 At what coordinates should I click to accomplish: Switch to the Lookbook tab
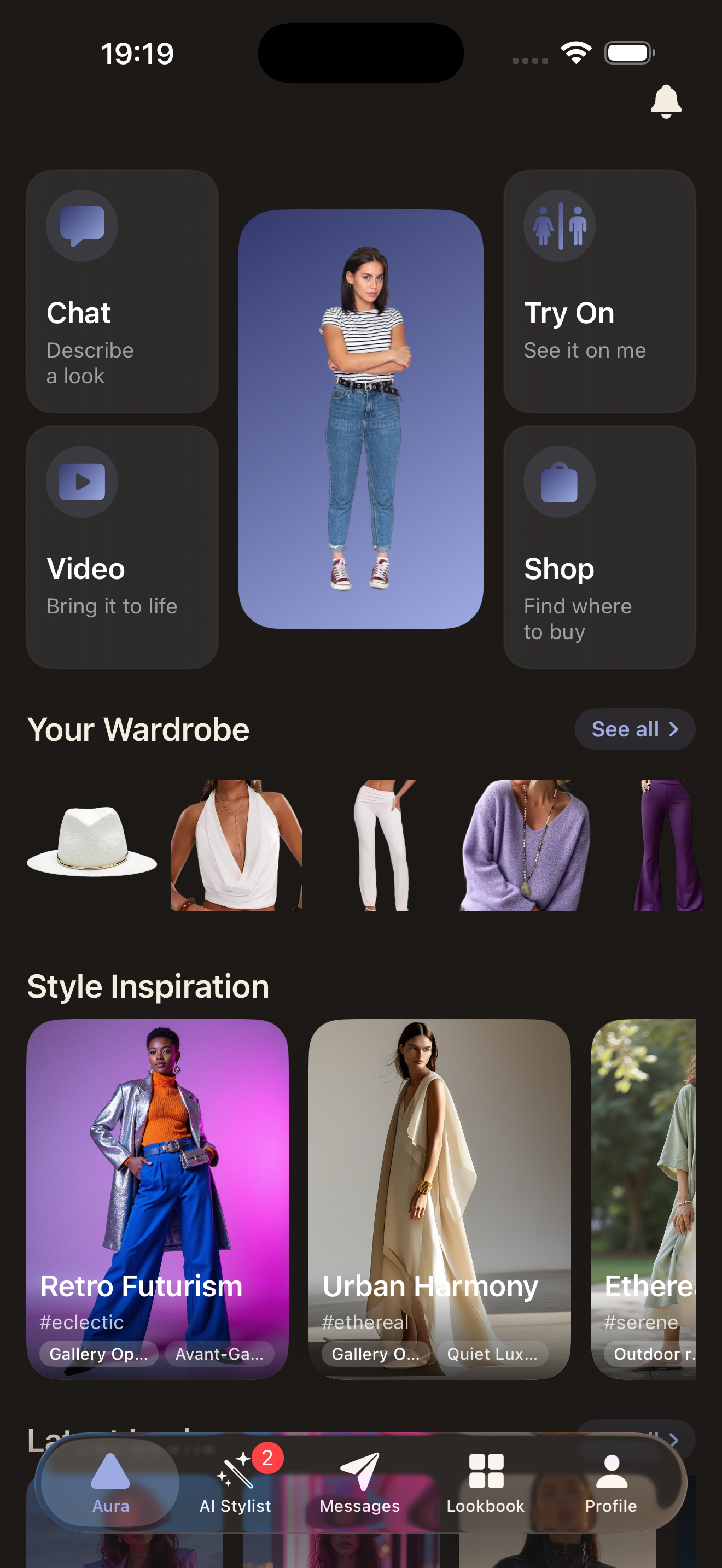tap(485, 1482)
